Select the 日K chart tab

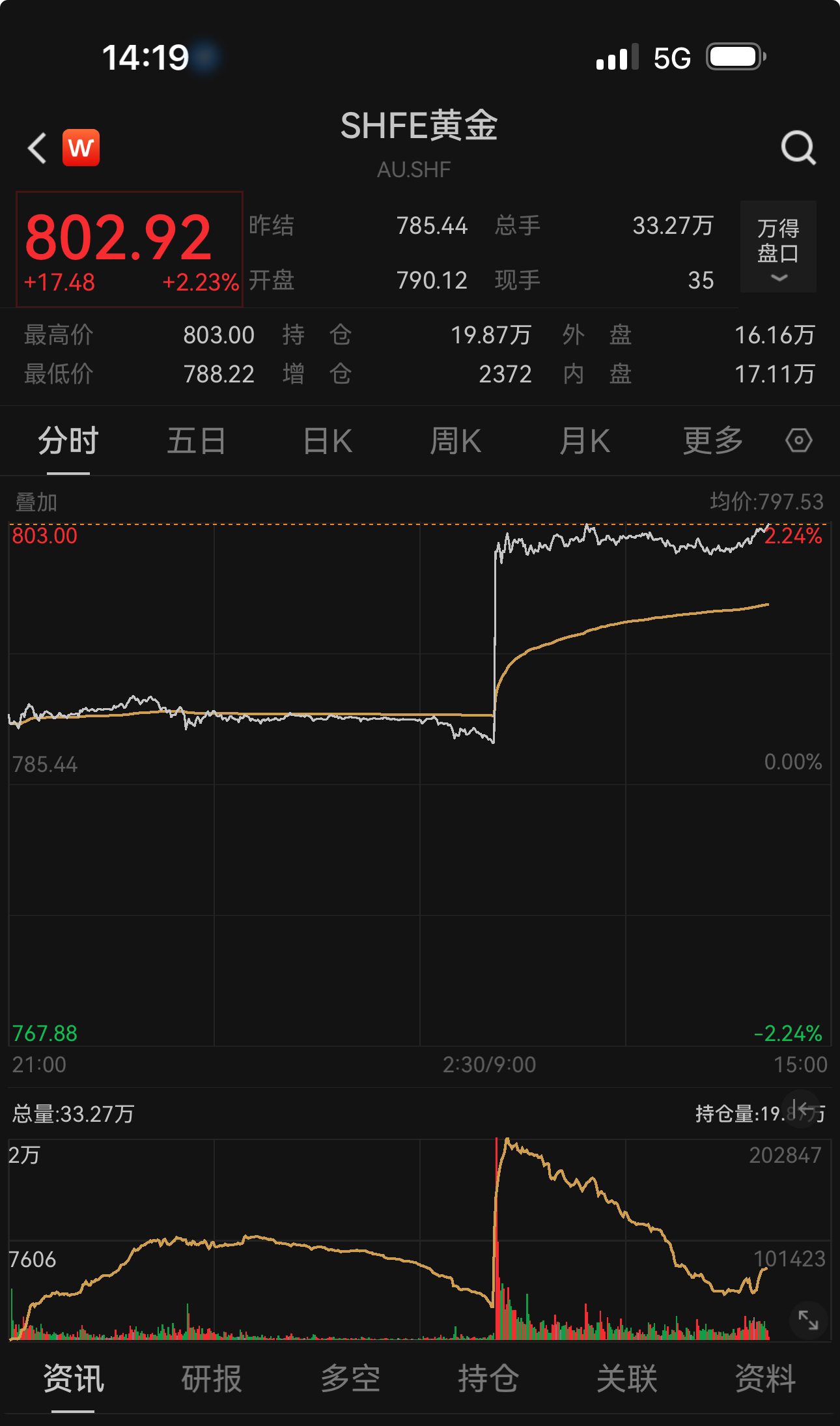tap(328, 441)
